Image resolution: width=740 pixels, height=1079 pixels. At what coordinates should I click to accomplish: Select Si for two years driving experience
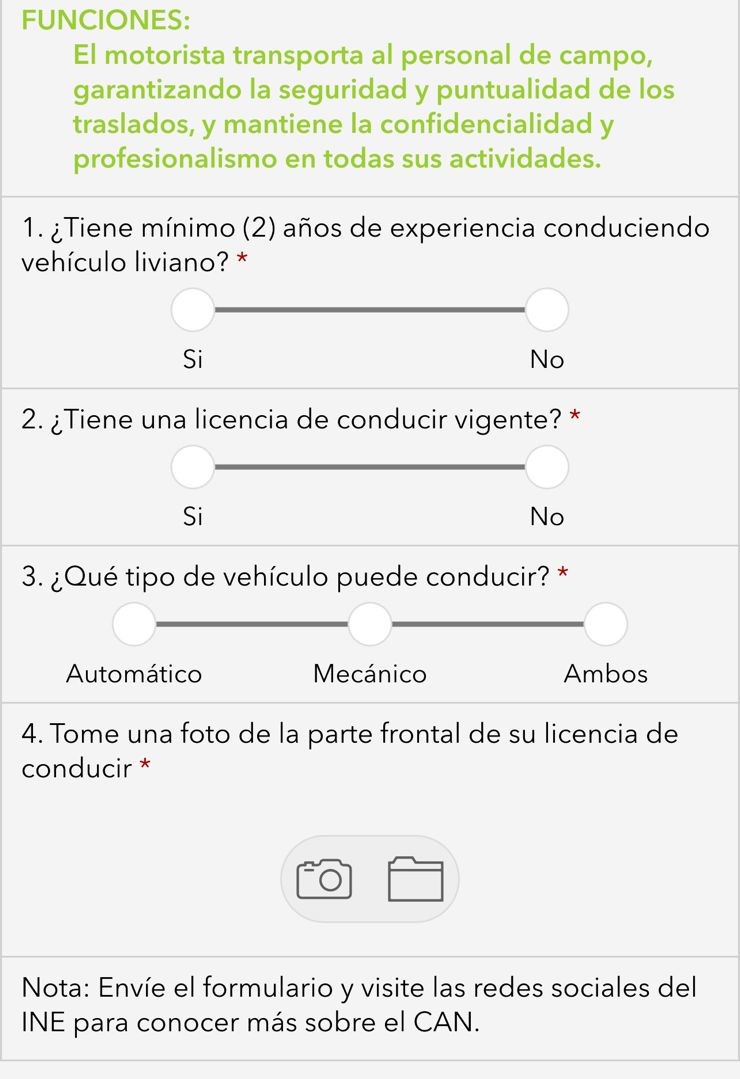point(192,311)
